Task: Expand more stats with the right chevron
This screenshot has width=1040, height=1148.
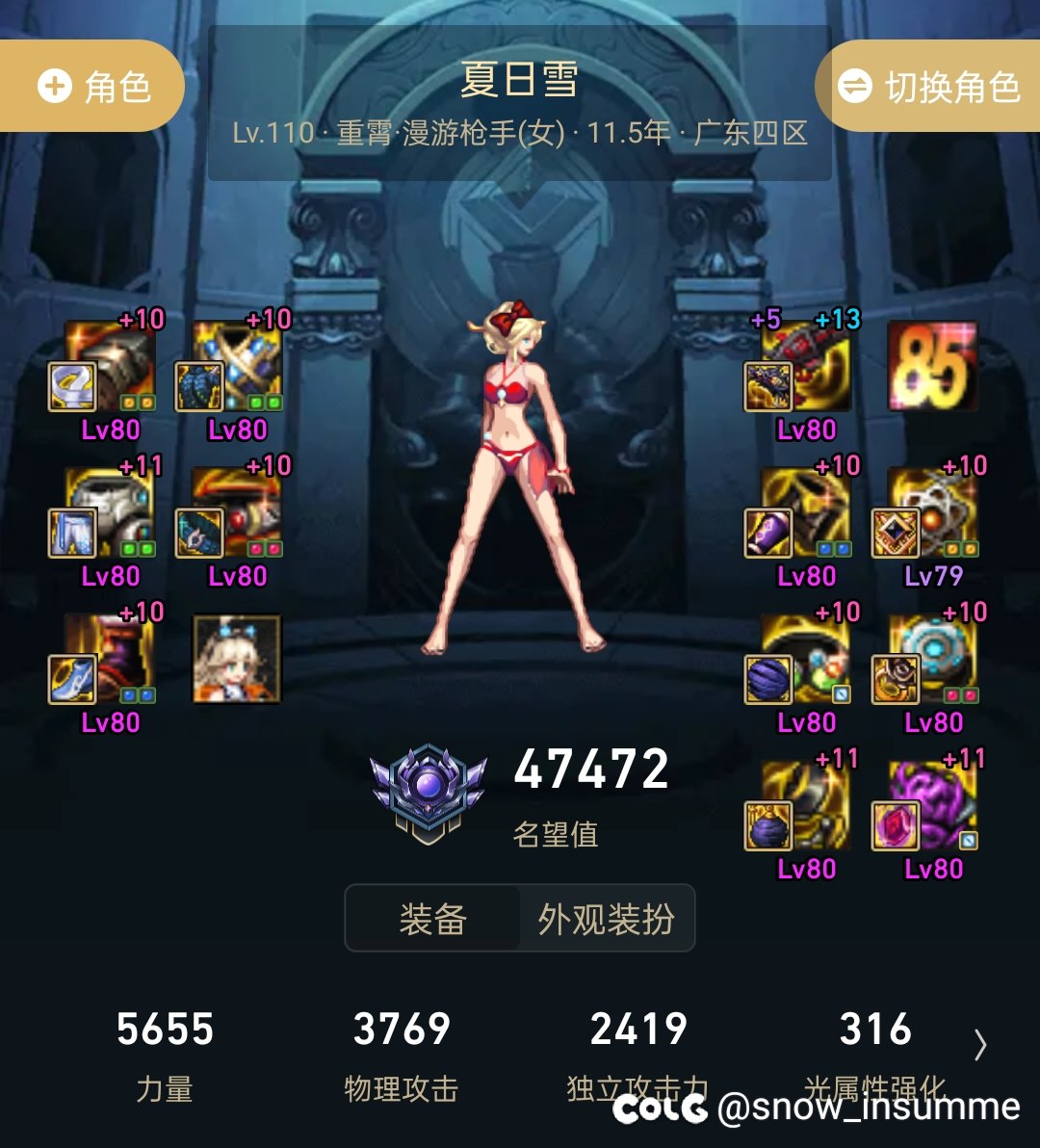Action: coord(979,1044)
